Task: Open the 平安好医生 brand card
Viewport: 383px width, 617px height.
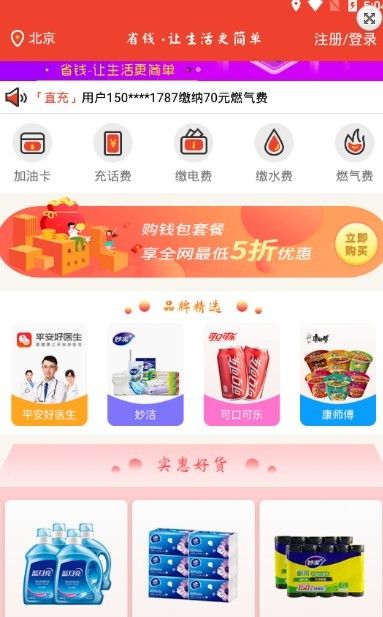Action: pyautogui.click(x=49, y=375)
